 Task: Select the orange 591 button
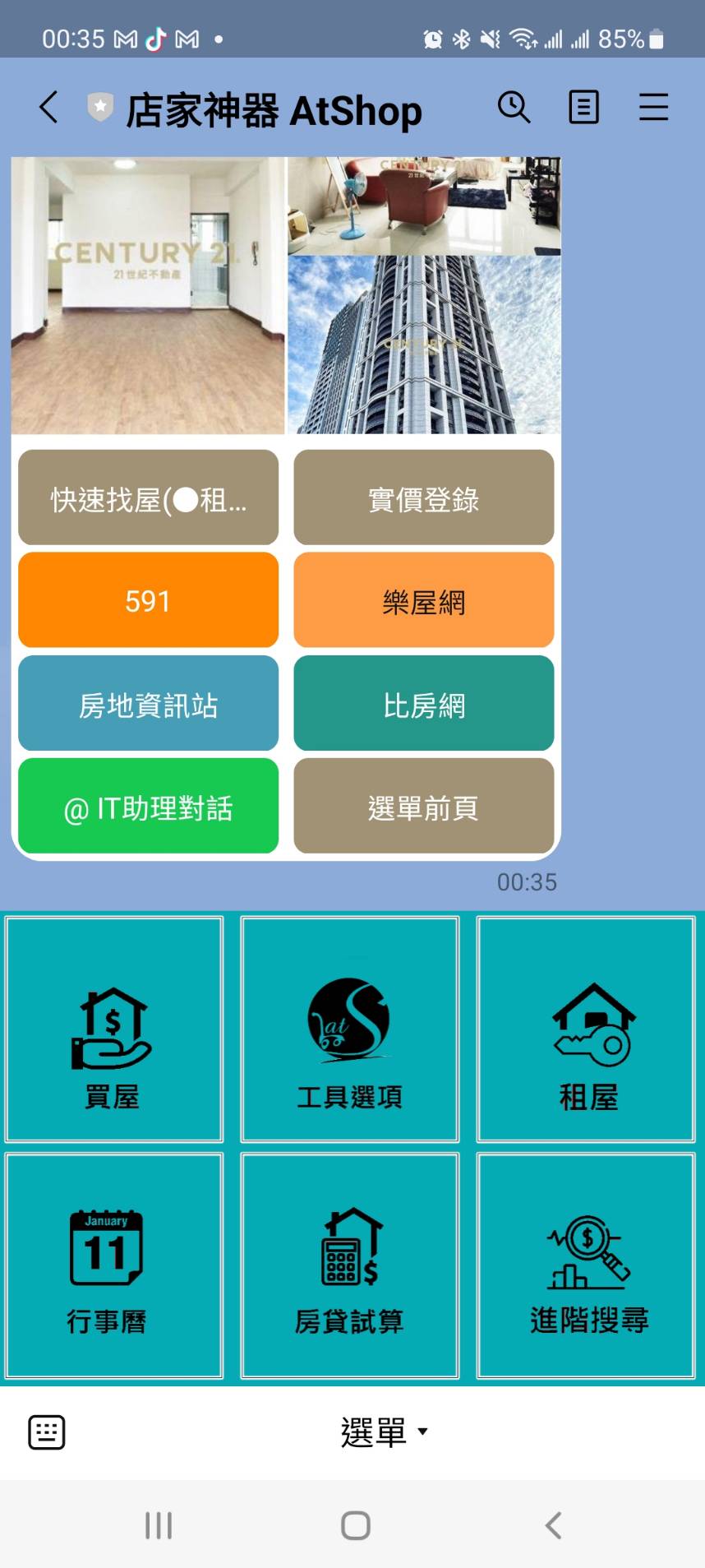[148, 600]
